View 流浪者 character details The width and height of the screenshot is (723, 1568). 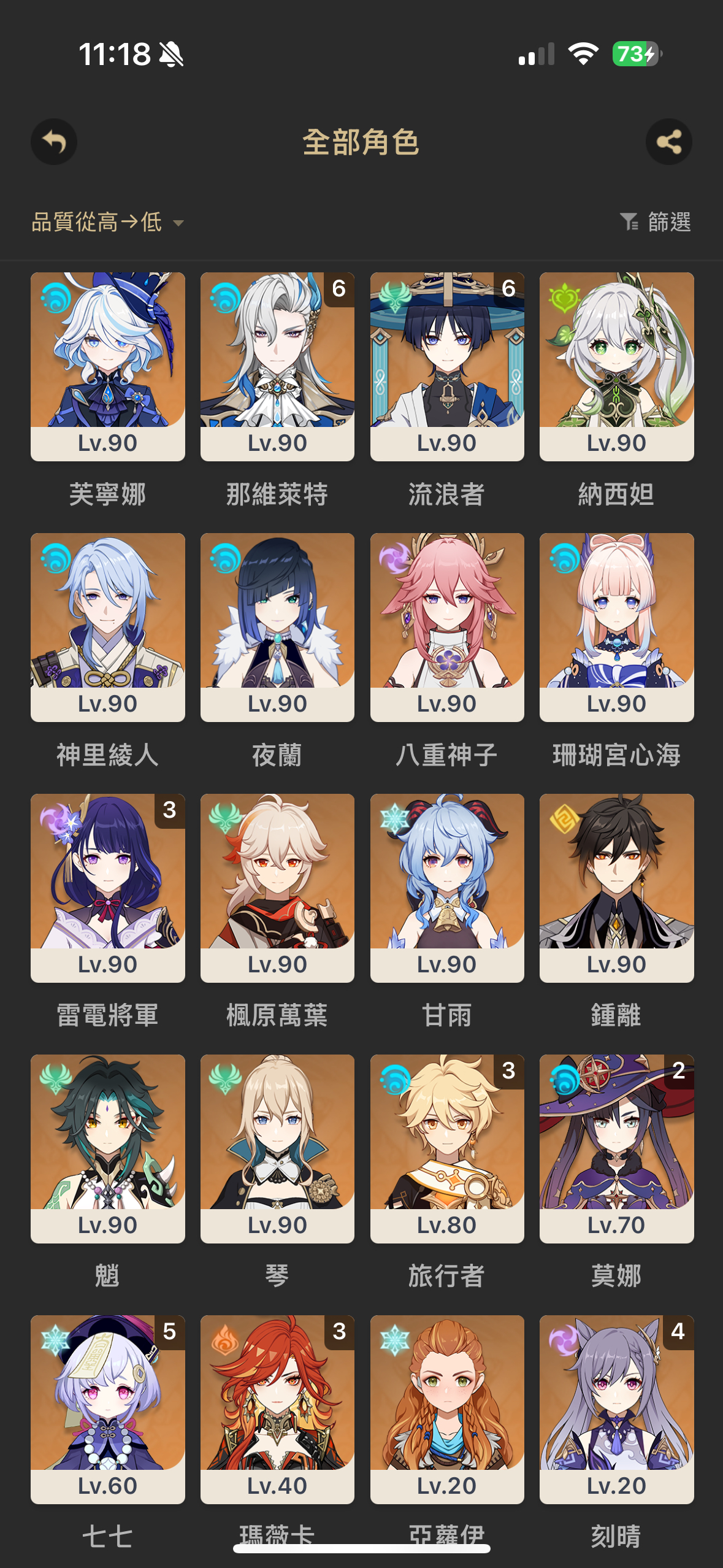[447, 366]
